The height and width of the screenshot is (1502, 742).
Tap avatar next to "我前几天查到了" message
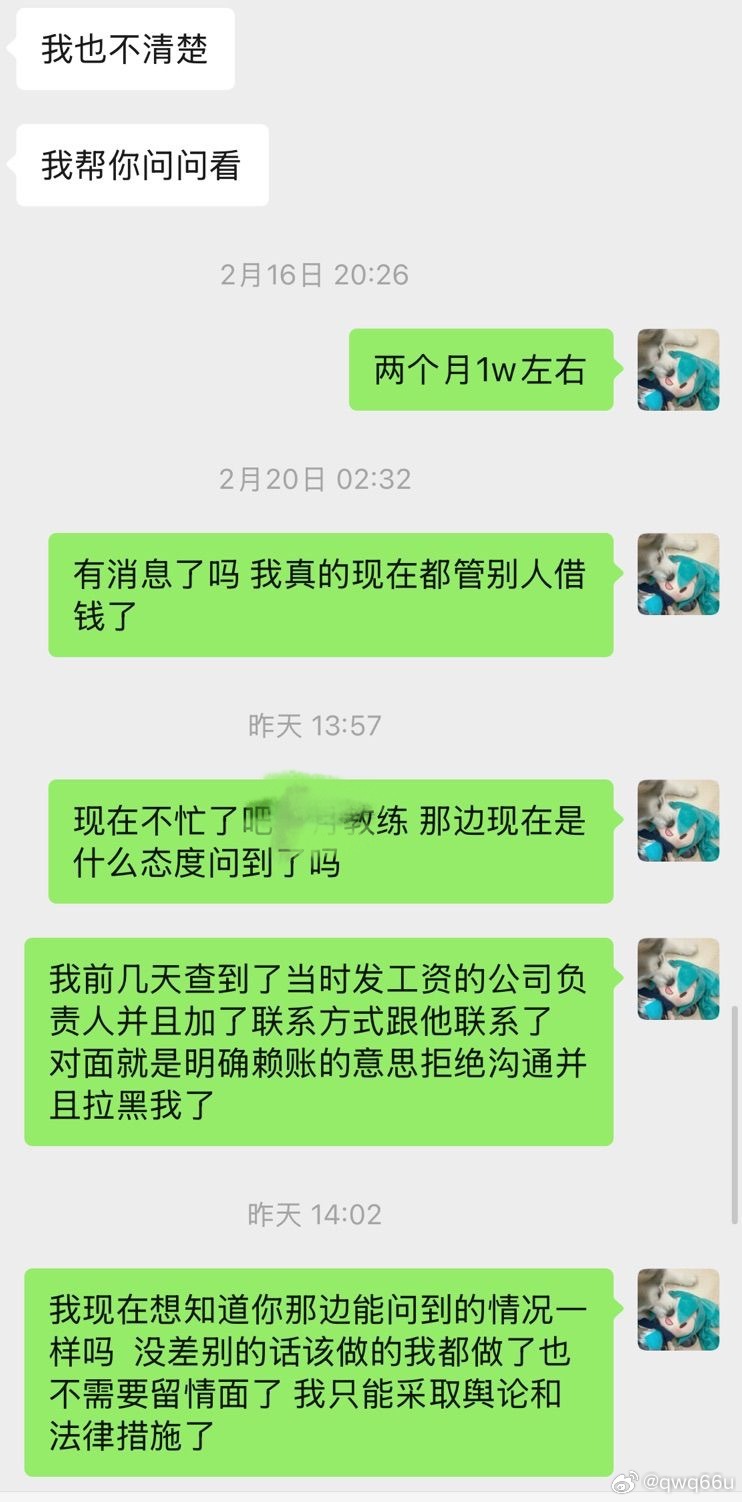tap(678, 978)
